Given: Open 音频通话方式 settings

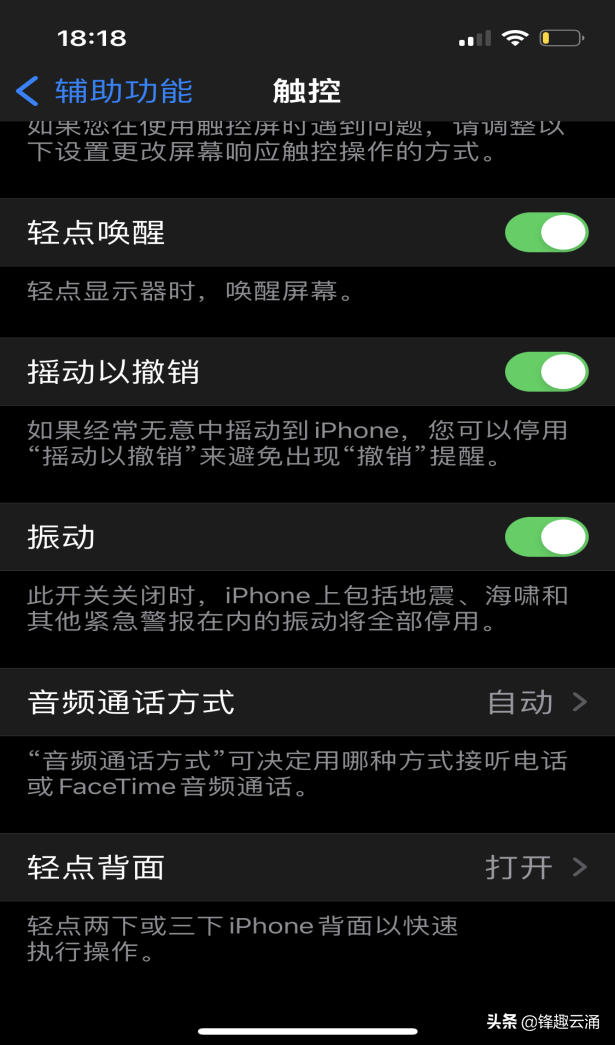Looking at the screenshot, I should (x=307, y=702).
